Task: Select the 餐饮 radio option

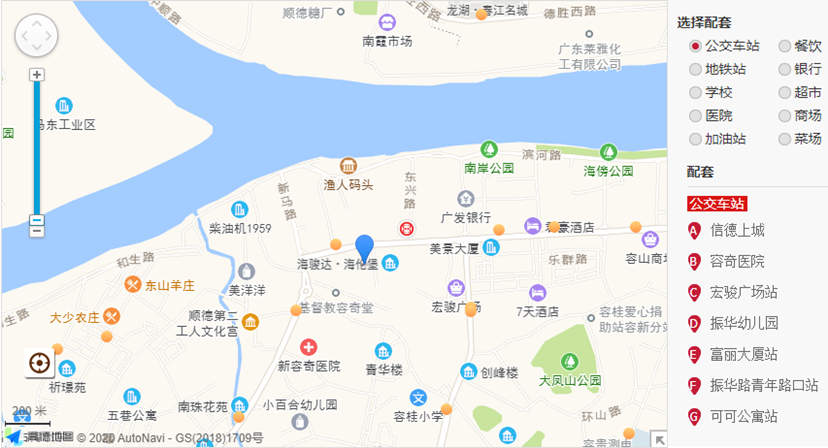Action: click(x=785, y=46)
